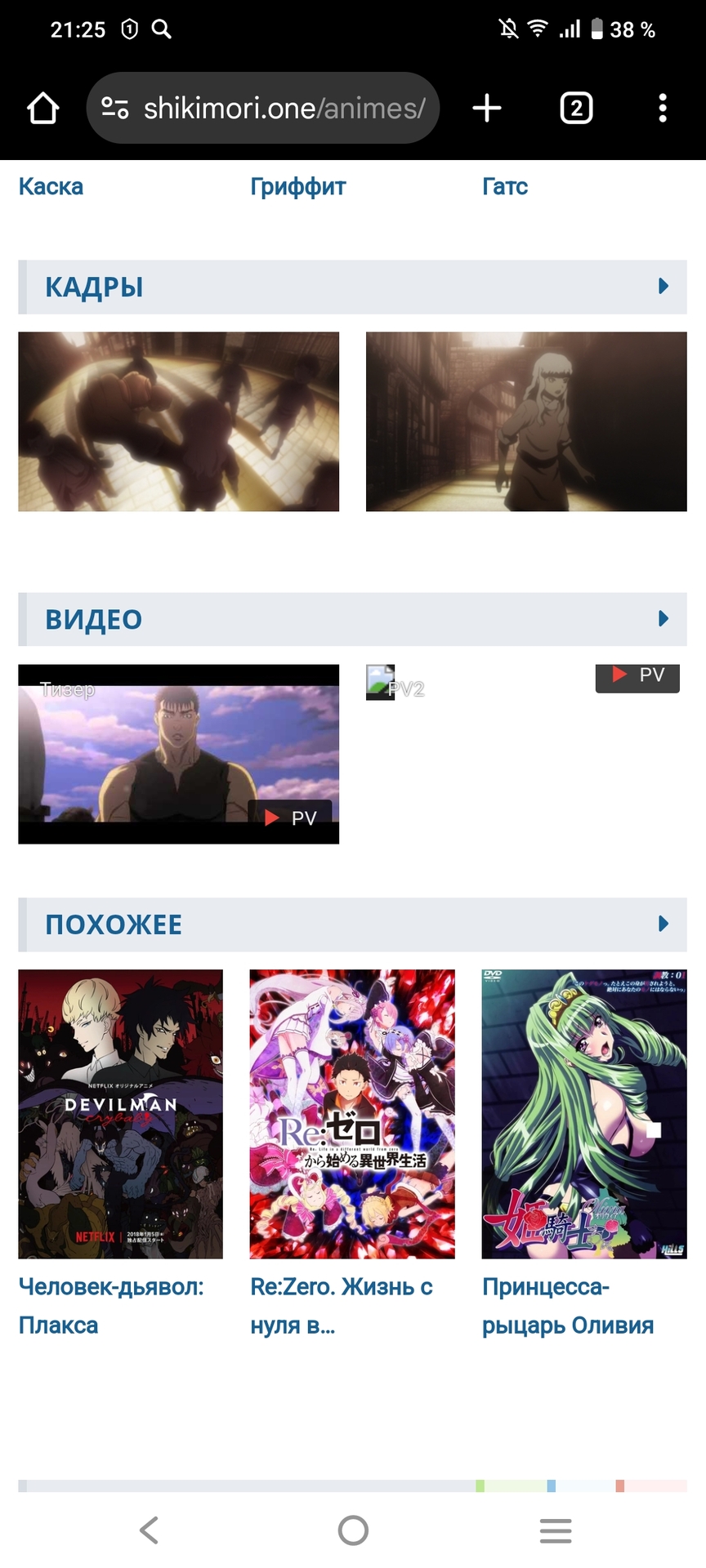Open the character page for Гатс

tap(505, 186)
